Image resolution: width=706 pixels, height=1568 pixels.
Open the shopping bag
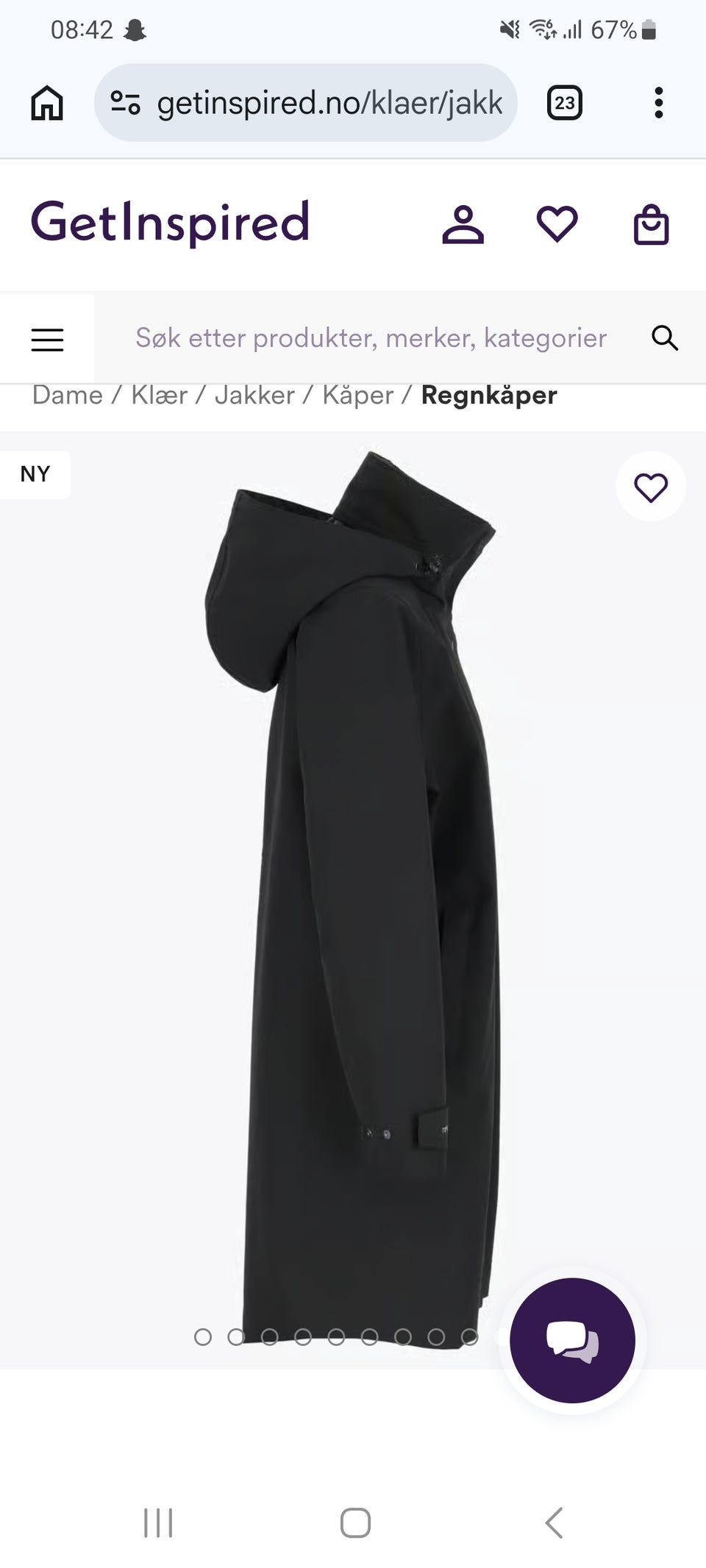coord(651,224)
